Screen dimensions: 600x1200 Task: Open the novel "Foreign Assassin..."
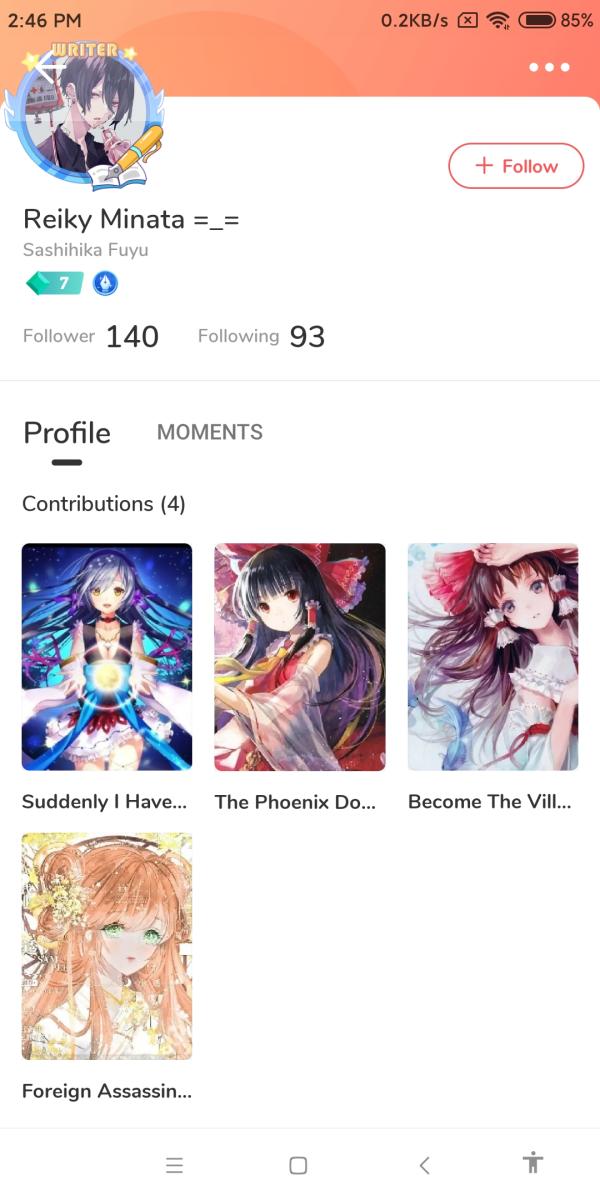[x=107, y=946]
